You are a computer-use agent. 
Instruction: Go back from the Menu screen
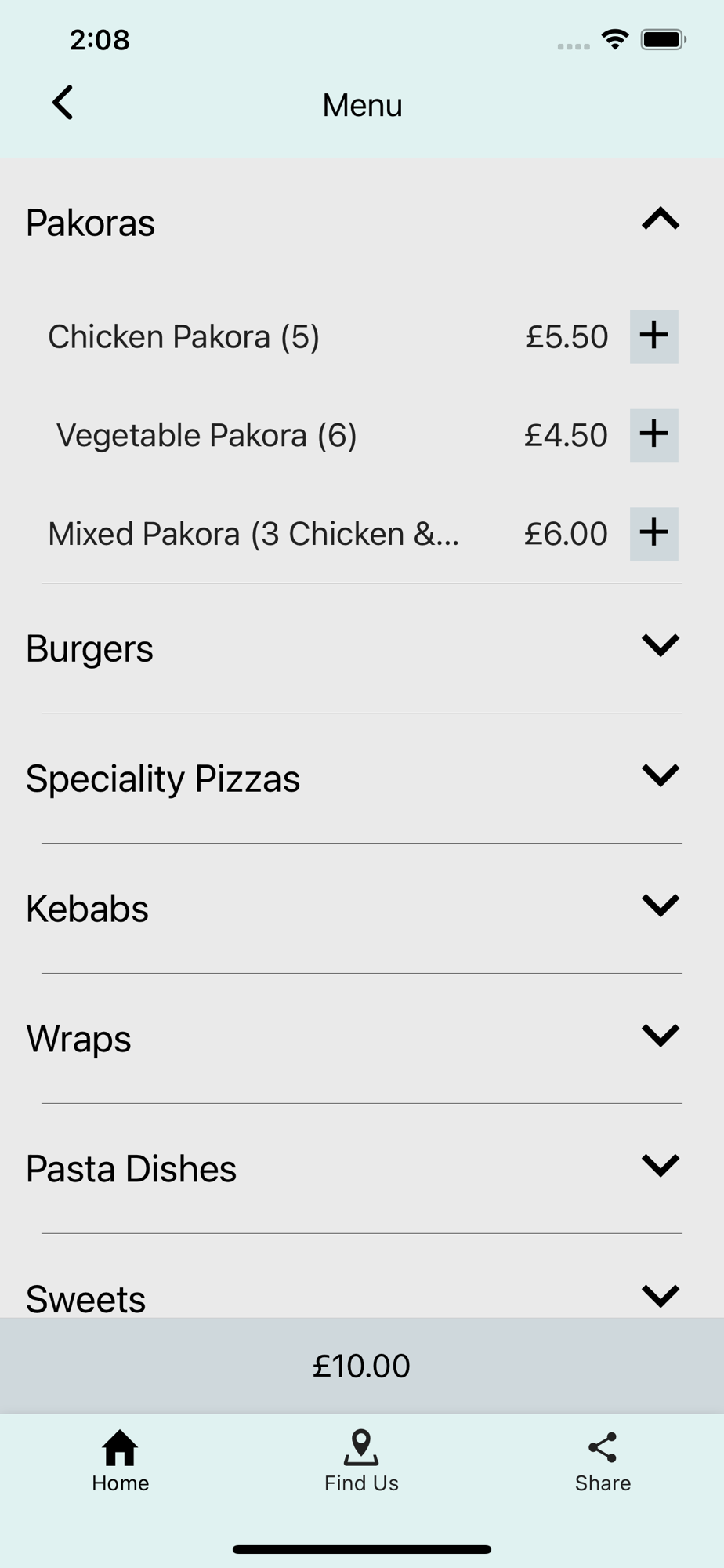point(63,103)
